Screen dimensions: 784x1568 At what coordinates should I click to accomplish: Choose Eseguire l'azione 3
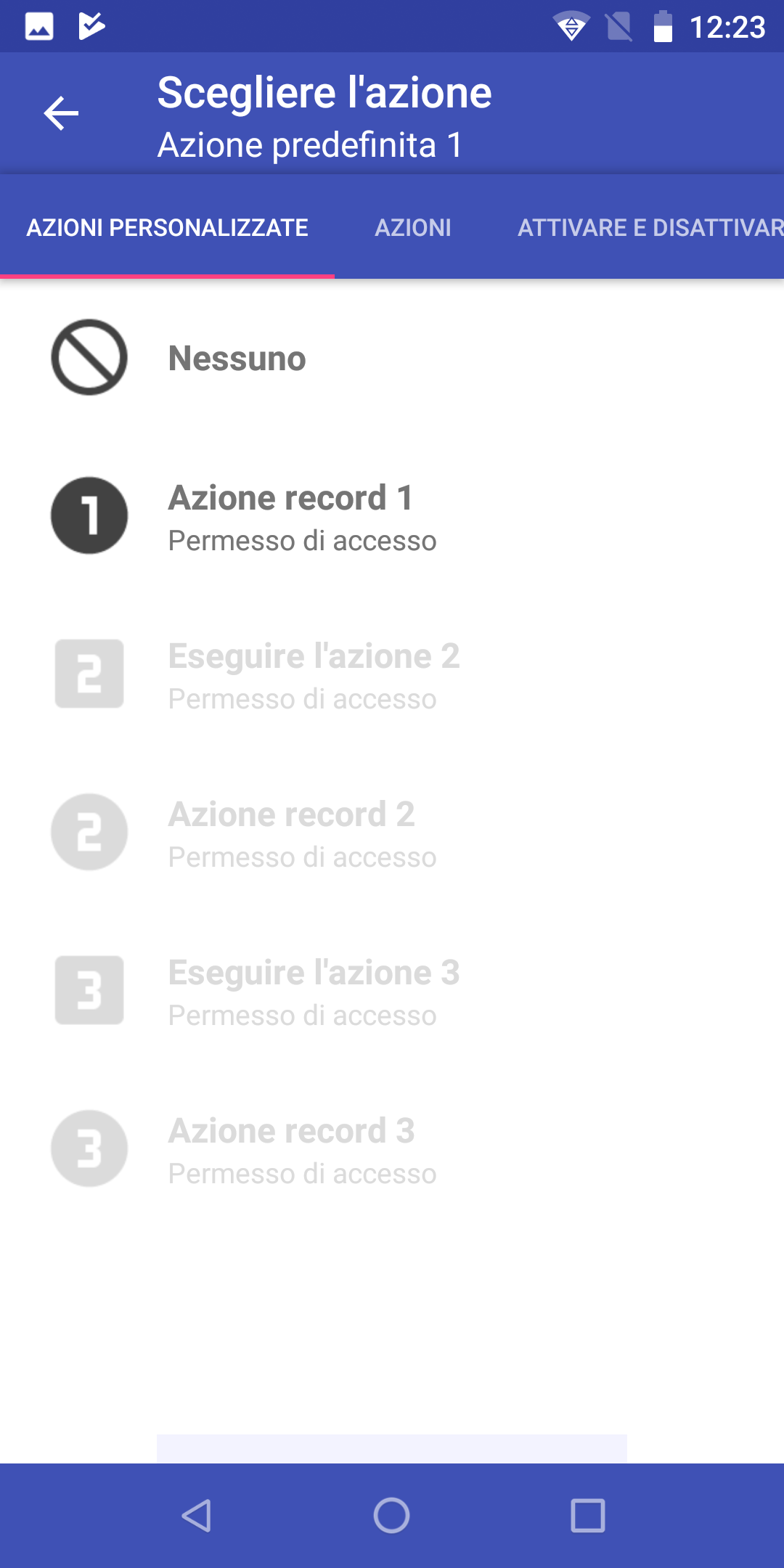392,991
